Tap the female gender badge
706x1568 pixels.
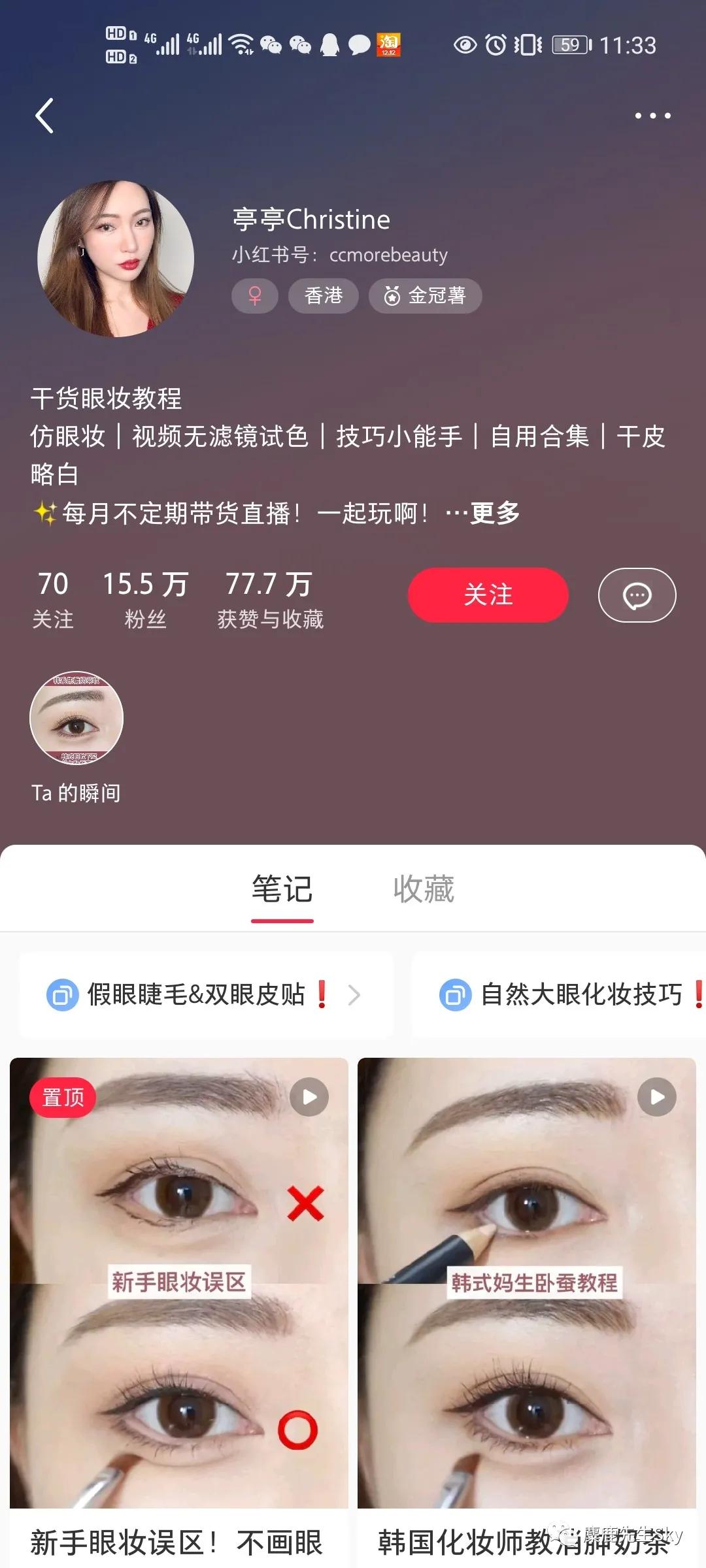tap(255, 295)
